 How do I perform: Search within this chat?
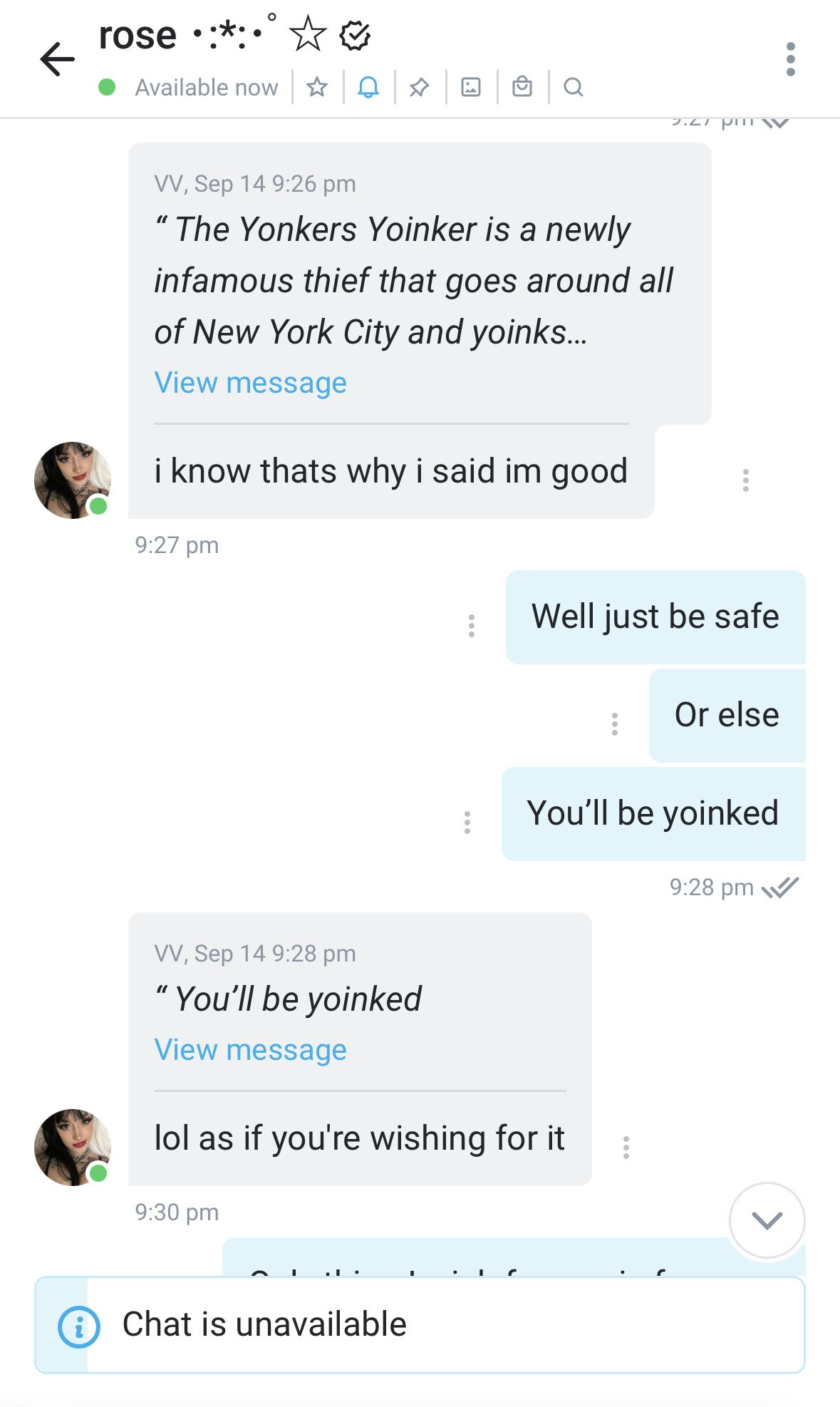(x=574, y=87)
